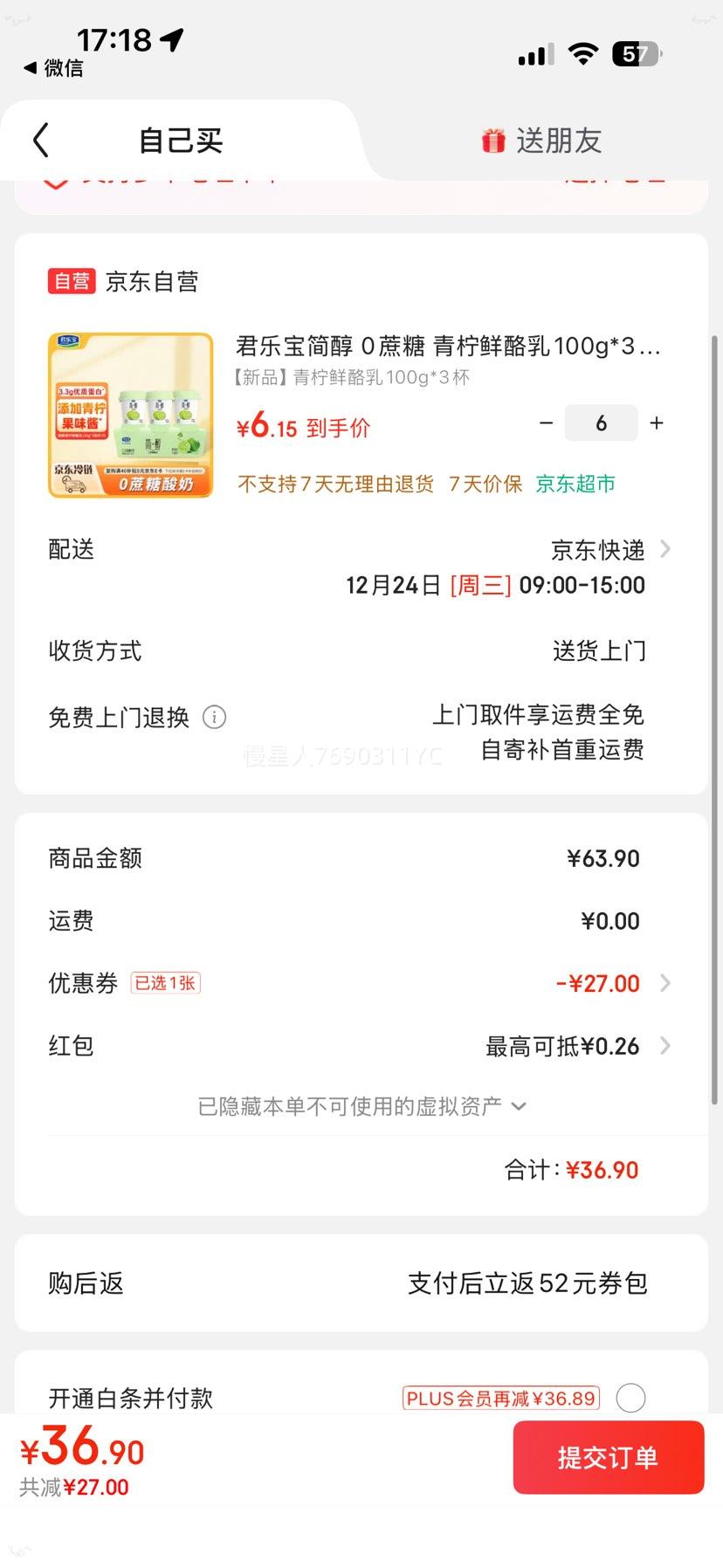Click the red 自营 badge
723x1568 pixels.
[x=71, y=280]
